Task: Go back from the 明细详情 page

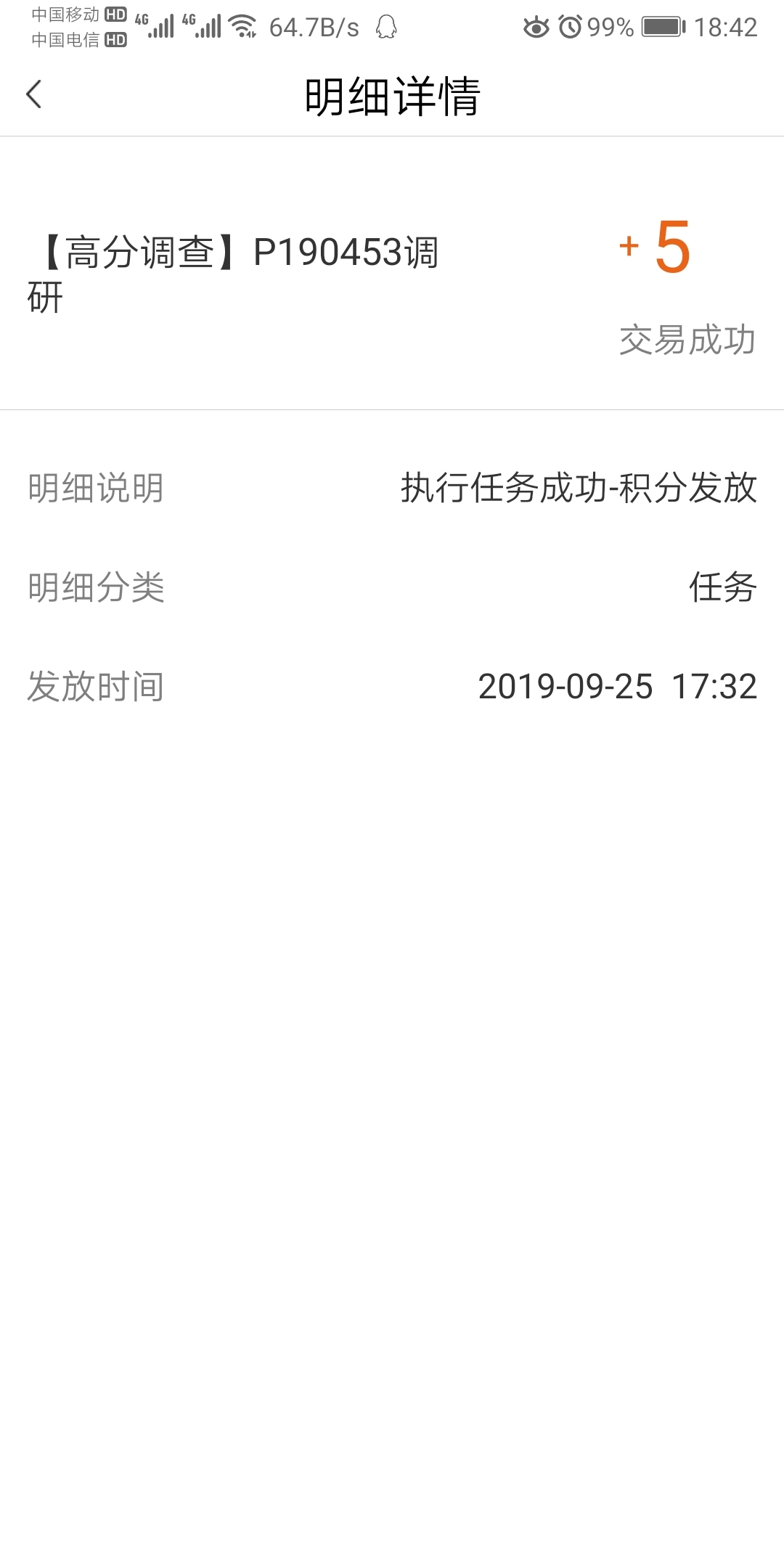Action: (x=33, y=94)
